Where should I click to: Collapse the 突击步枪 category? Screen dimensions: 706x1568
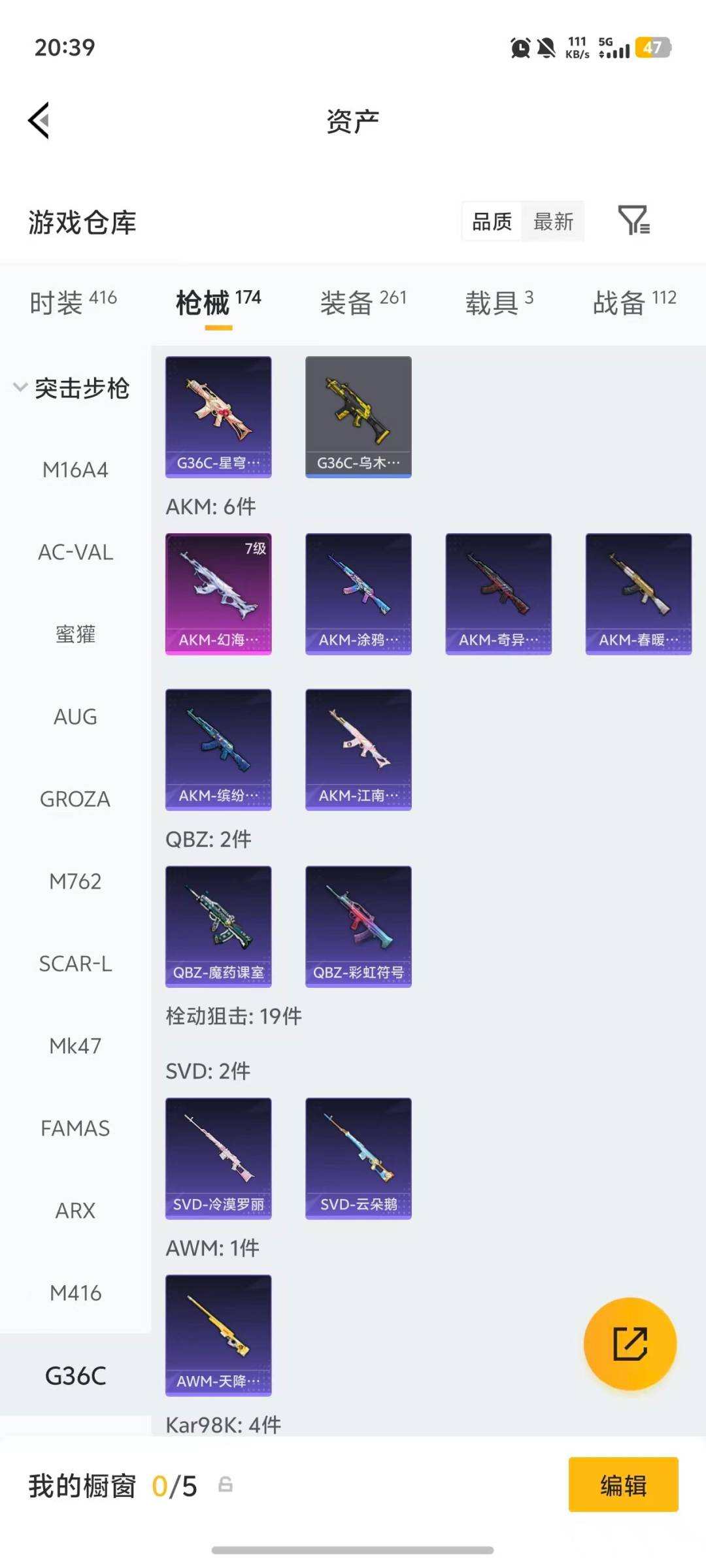point(72,388)
